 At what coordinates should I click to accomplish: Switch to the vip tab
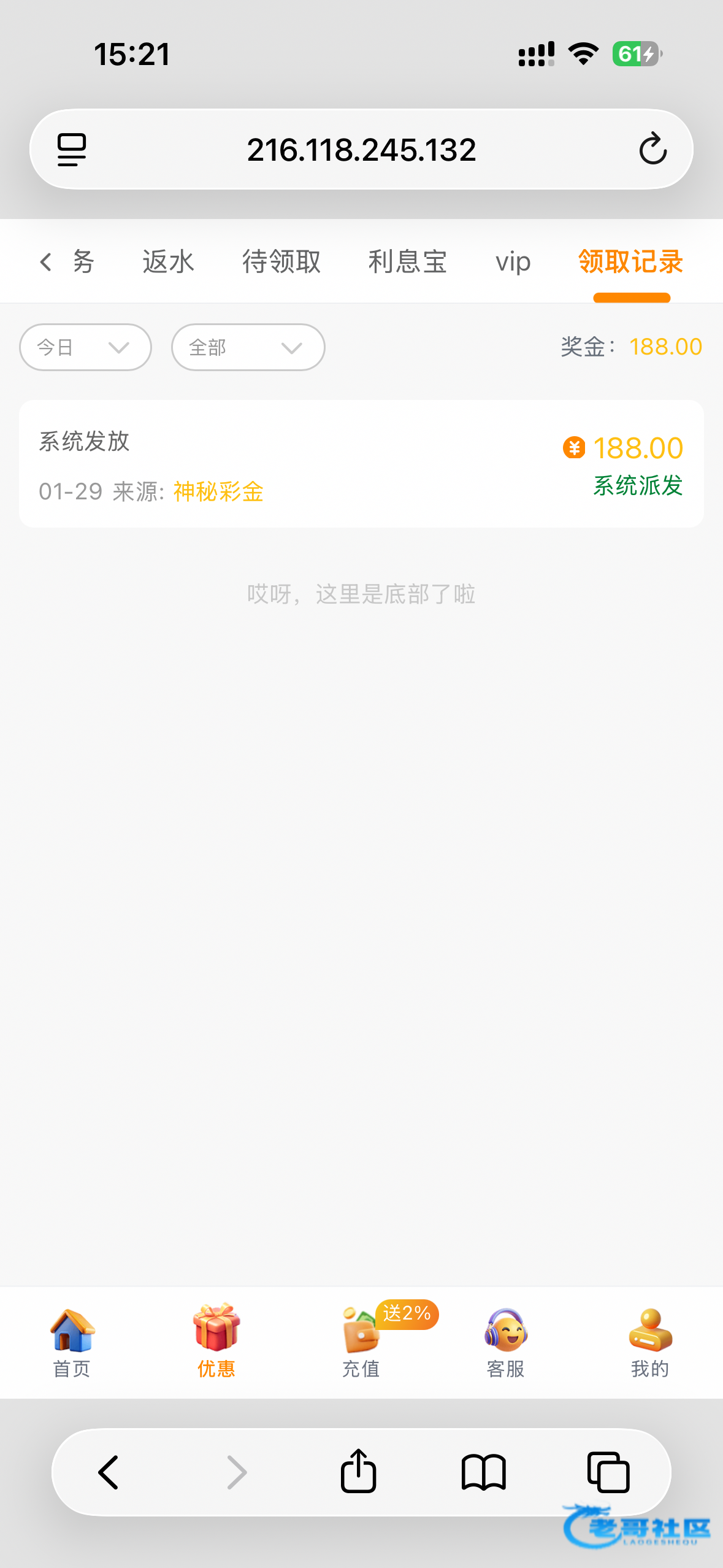point(513,262)
